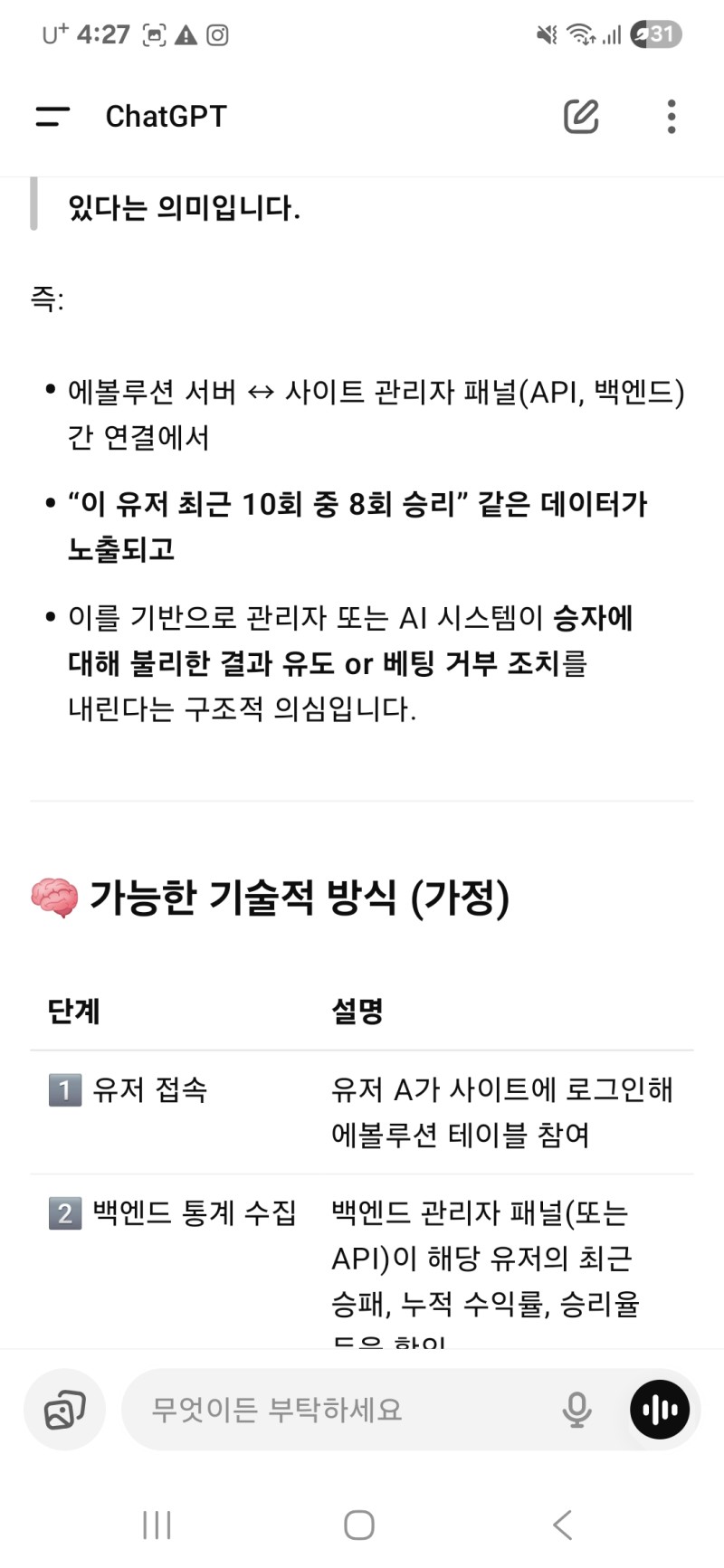The image size is (724, 1568).
Task: Tap the media attachment icon beside input
Action: 64,1409
